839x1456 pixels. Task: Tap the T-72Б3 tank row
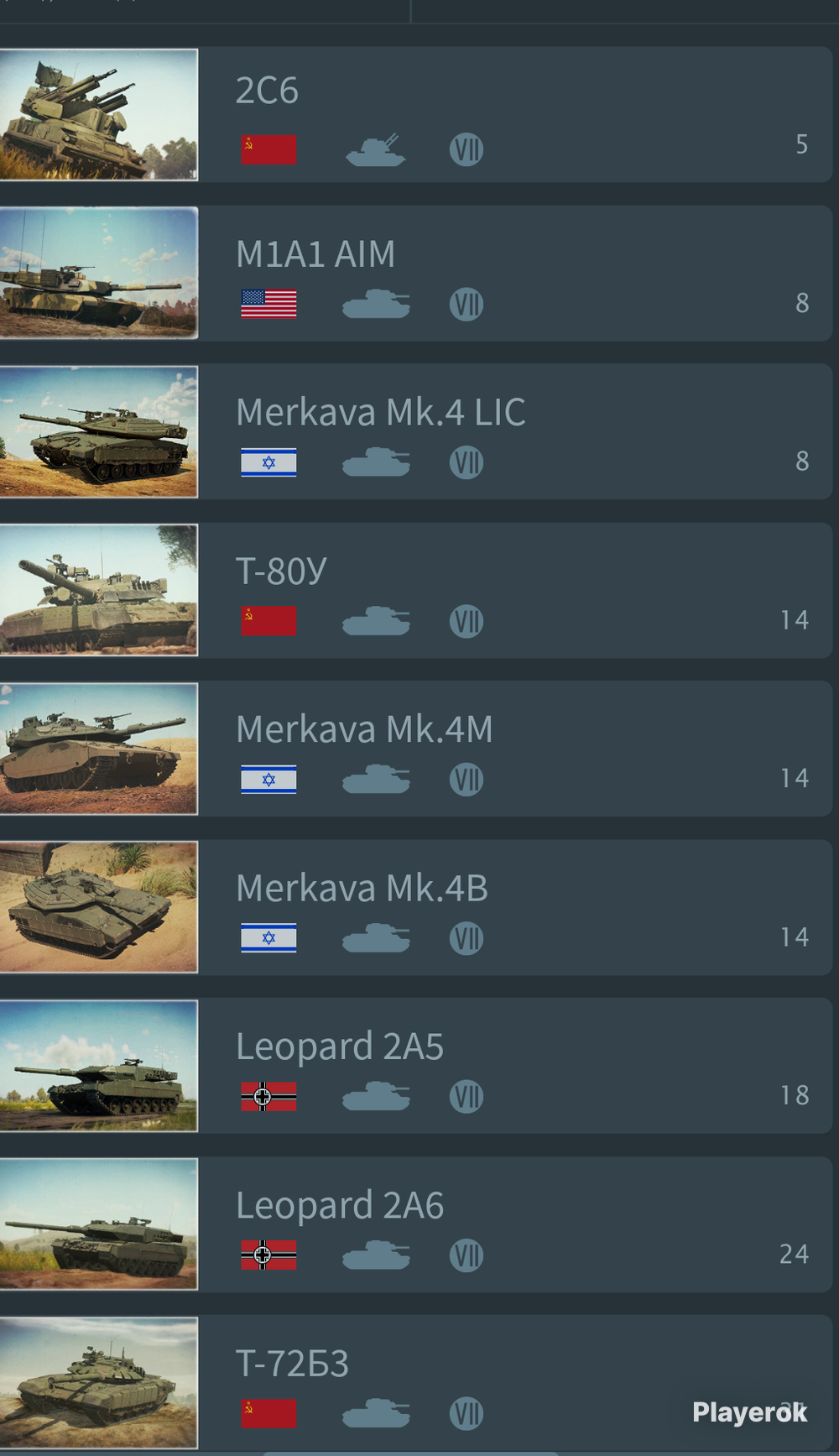[416, 1383]
